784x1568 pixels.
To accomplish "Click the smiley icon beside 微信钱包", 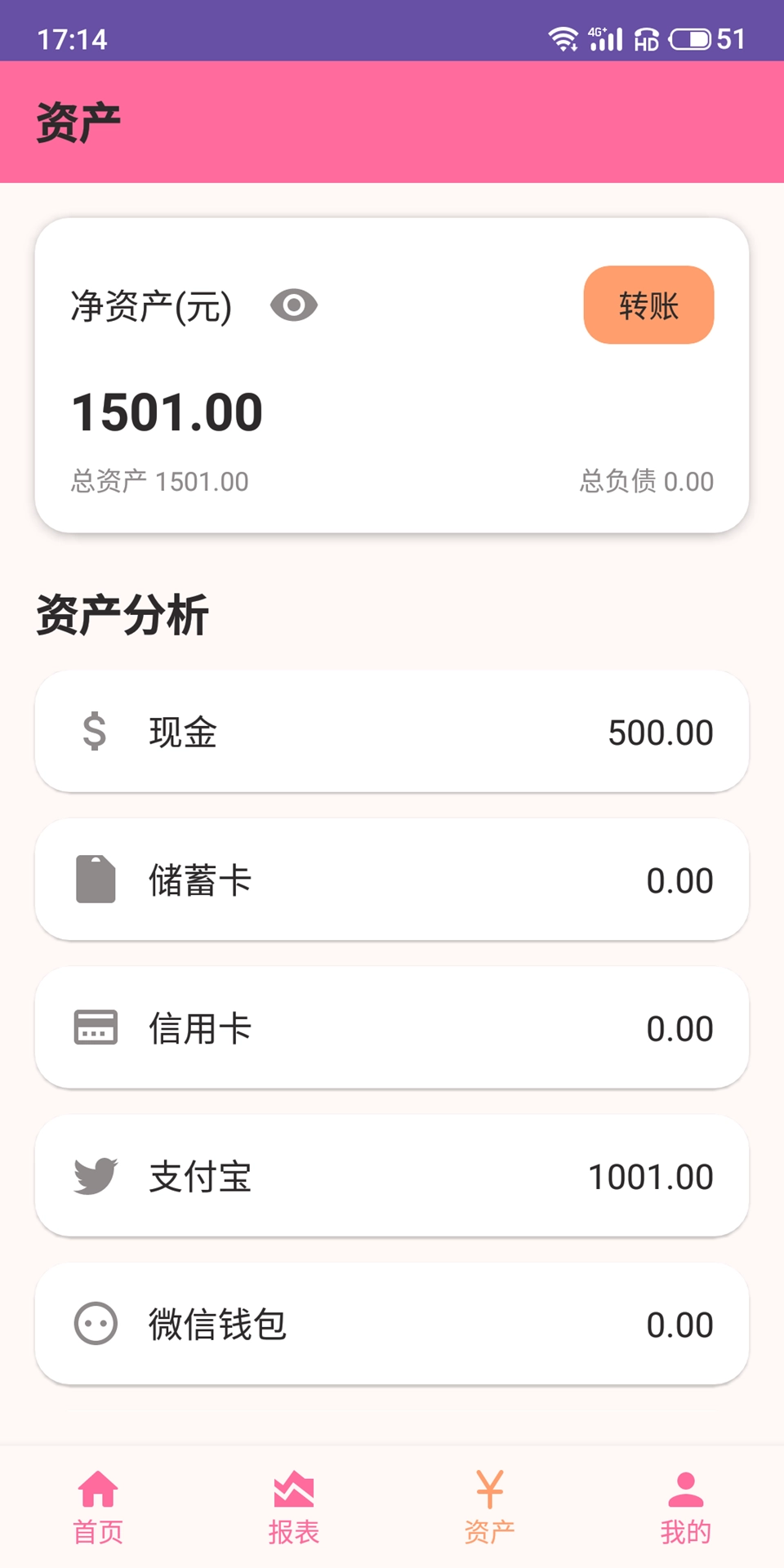I will point(96,1325).
